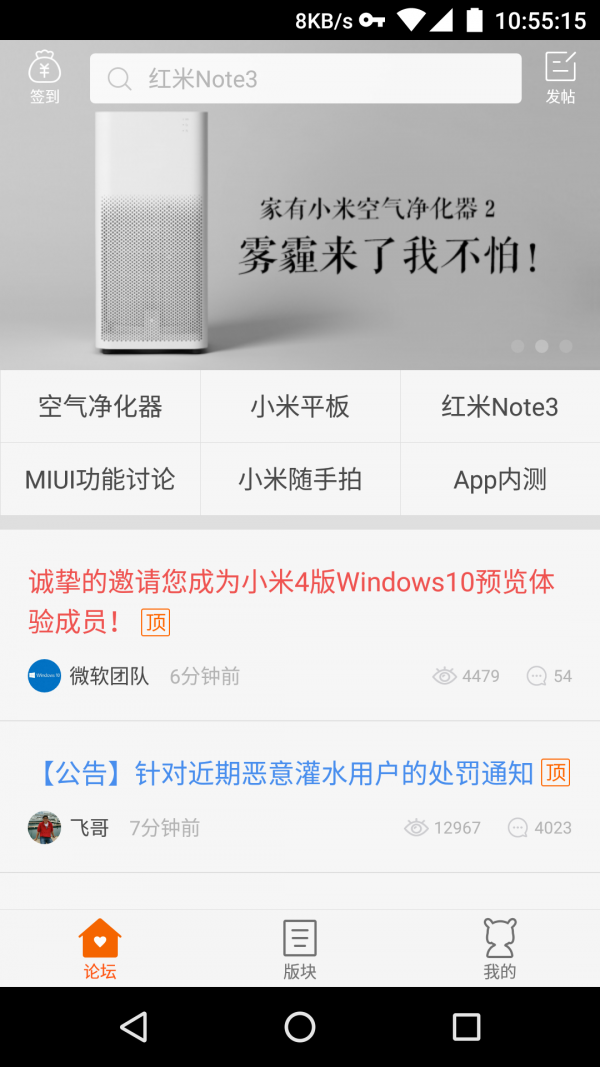
Task: View 微软团队 profile avatar
Action: click(x=44, y=676)
